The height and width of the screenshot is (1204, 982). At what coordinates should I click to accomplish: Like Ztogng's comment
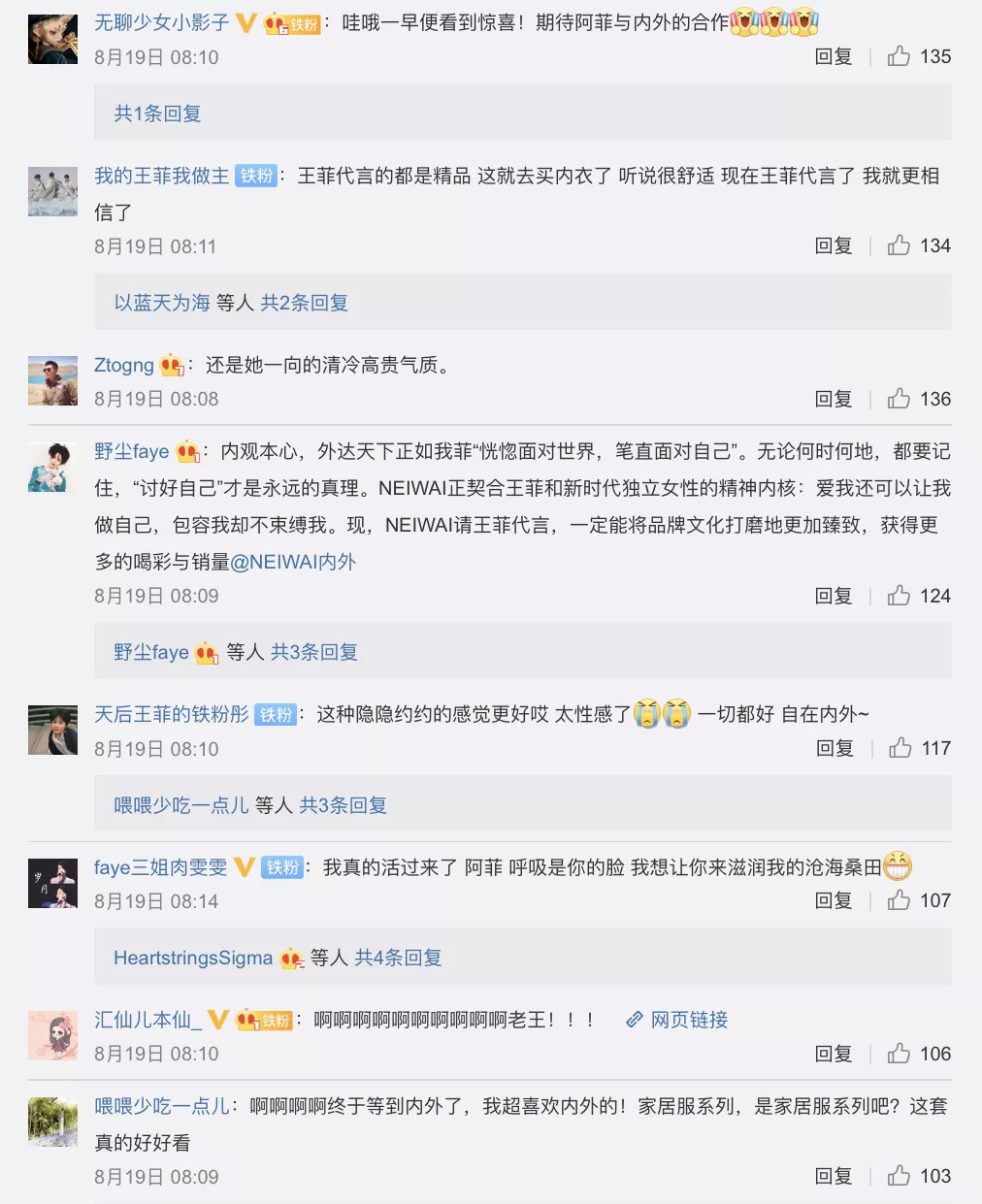[900, 399]
